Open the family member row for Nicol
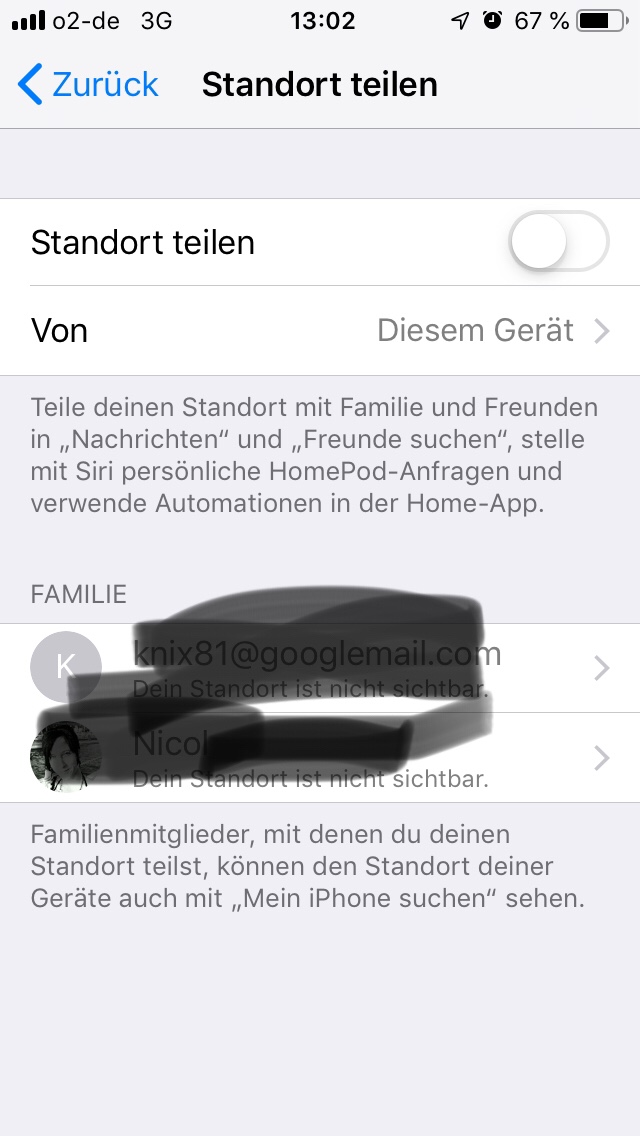 [320, 757]
